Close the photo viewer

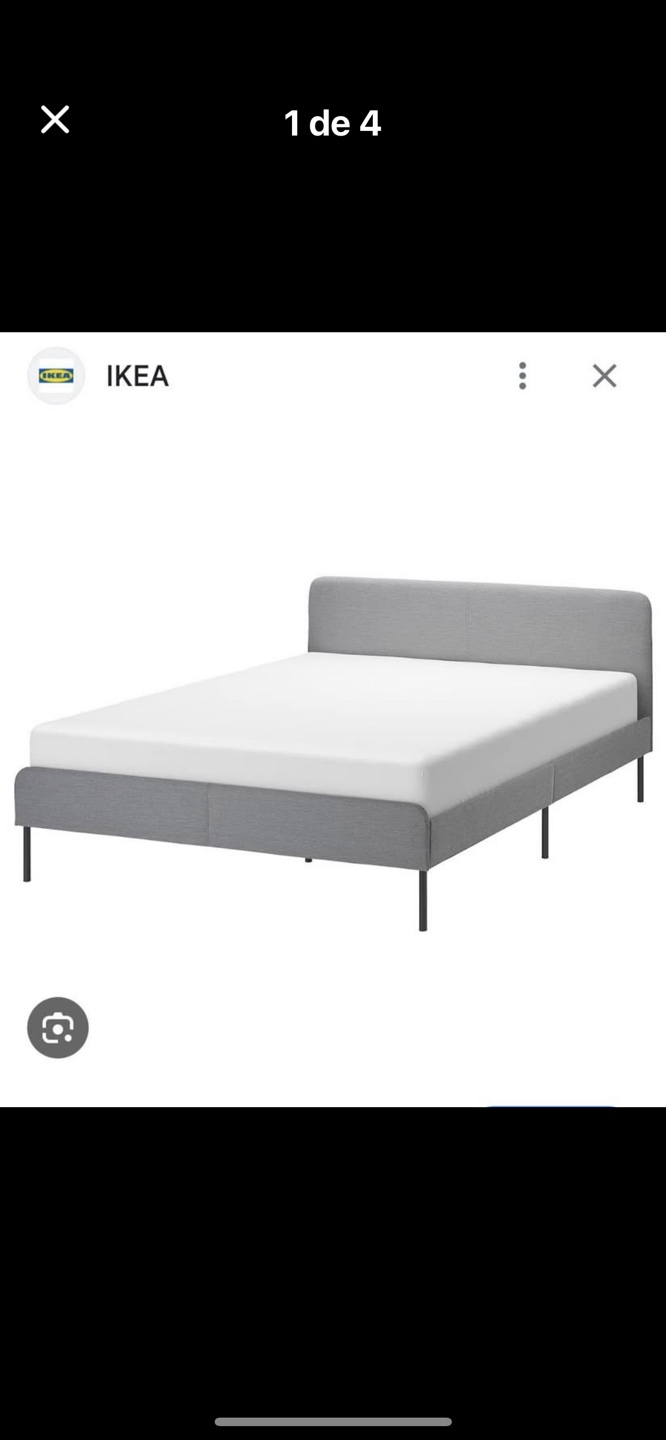point(55,120)
